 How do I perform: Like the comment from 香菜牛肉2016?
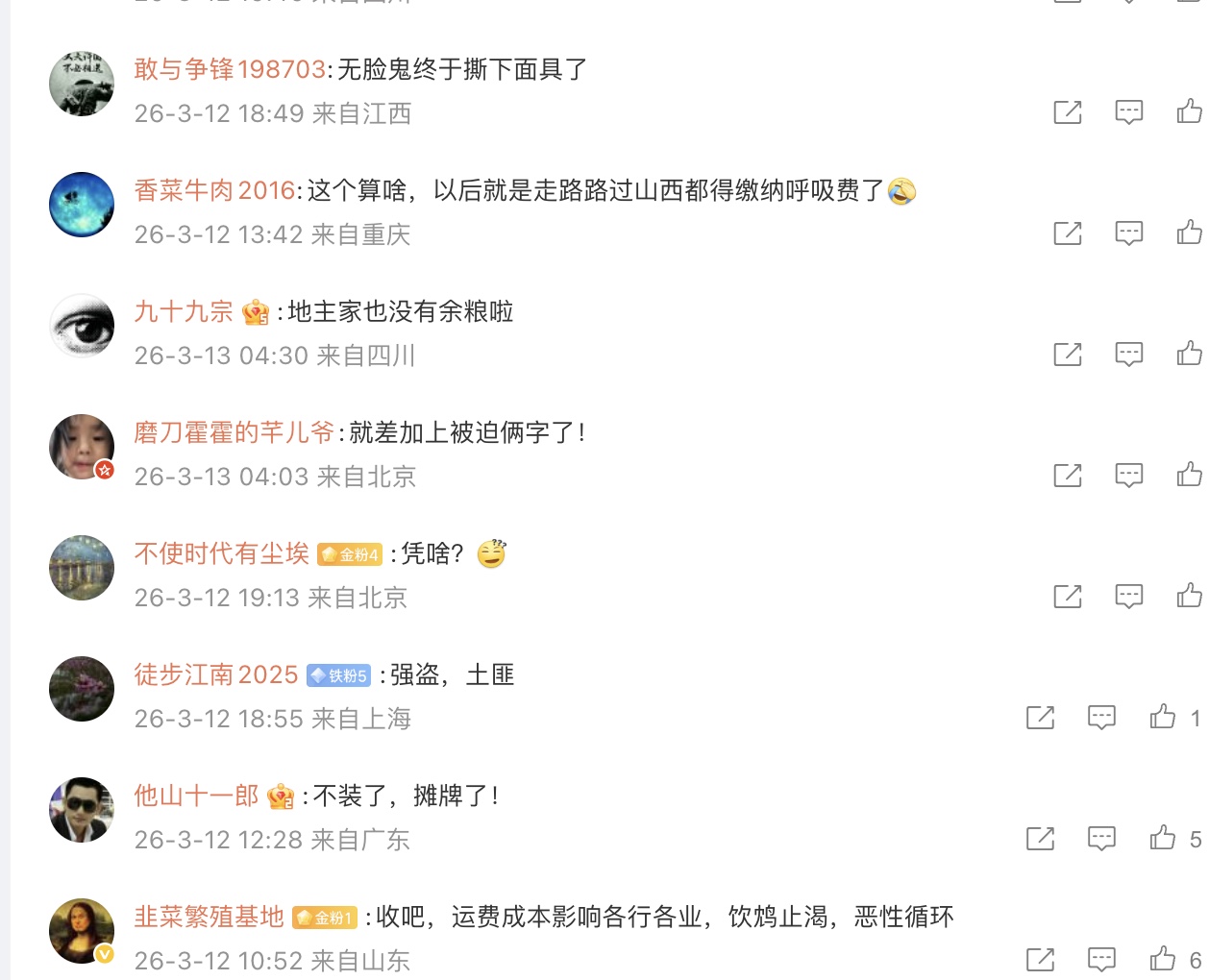pyautogui.click(x=1189, y=233)
